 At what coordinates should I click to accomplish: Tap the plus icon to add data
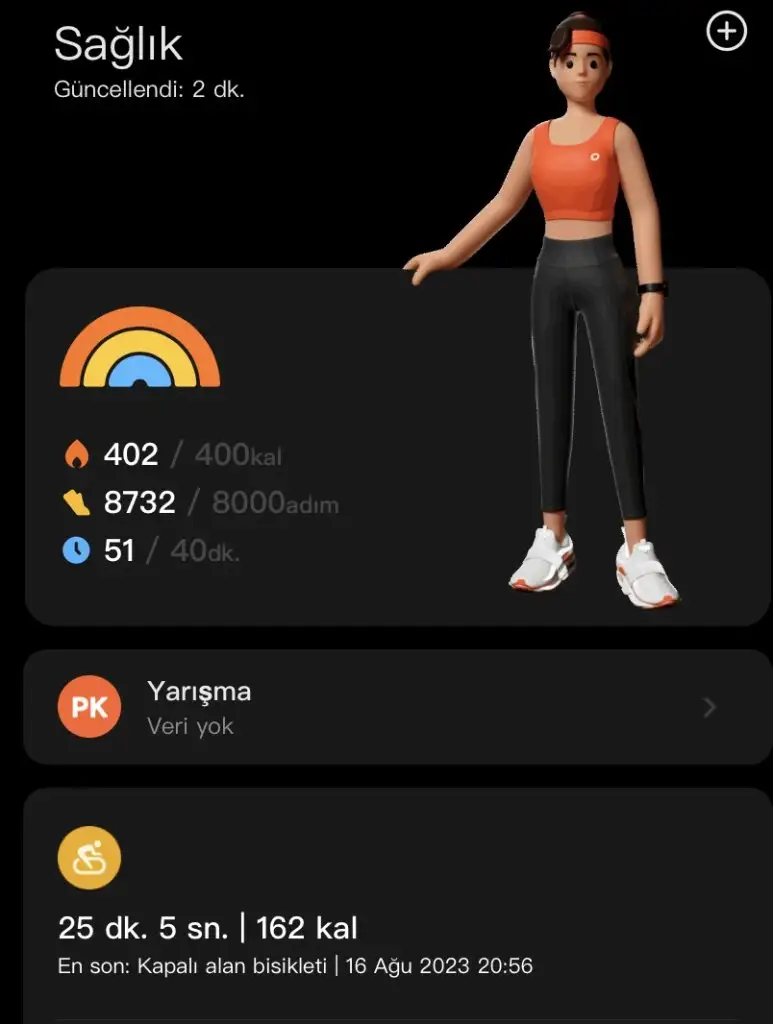[x=726, y=32]
